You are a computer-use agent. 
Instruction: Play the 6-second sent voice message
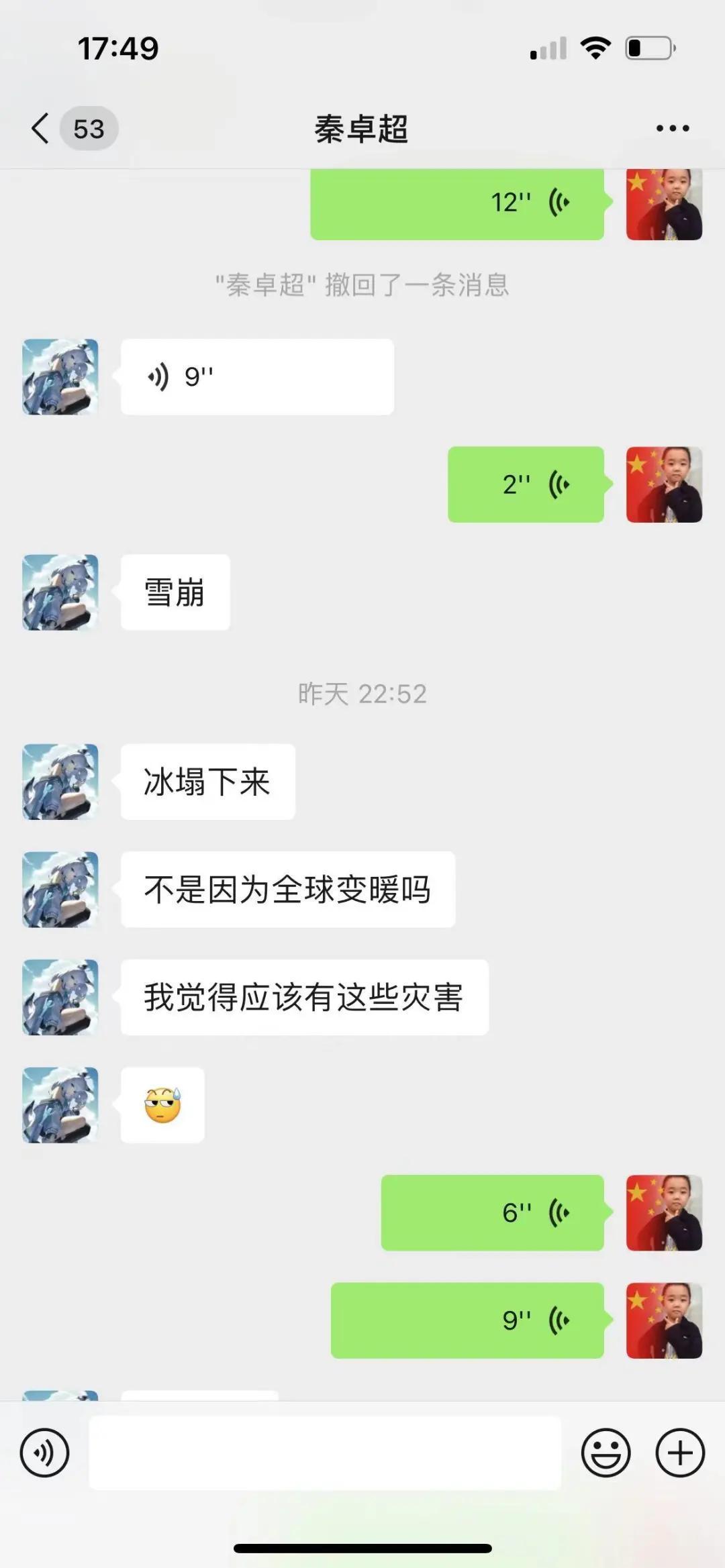(x=492, y=1212)
